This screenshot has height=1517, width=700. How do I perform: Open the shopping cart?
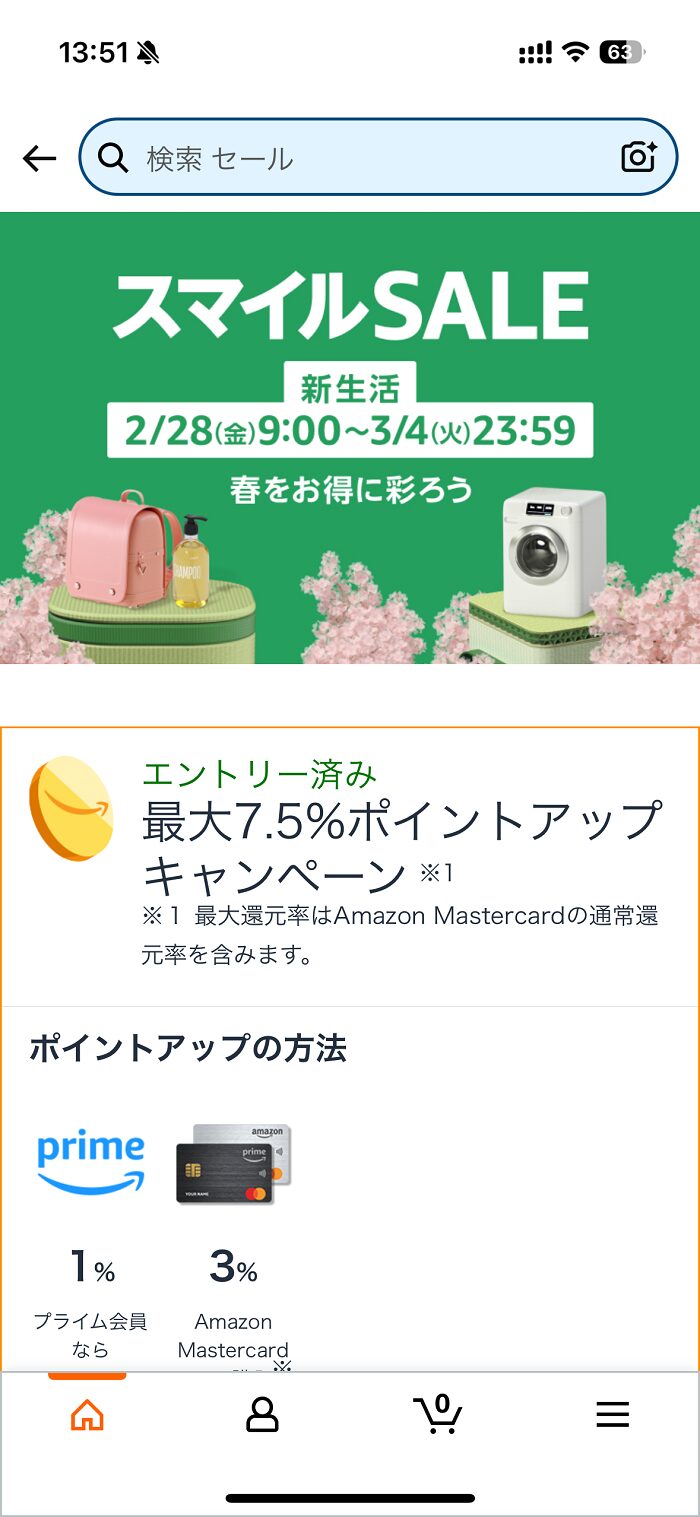437,1414
